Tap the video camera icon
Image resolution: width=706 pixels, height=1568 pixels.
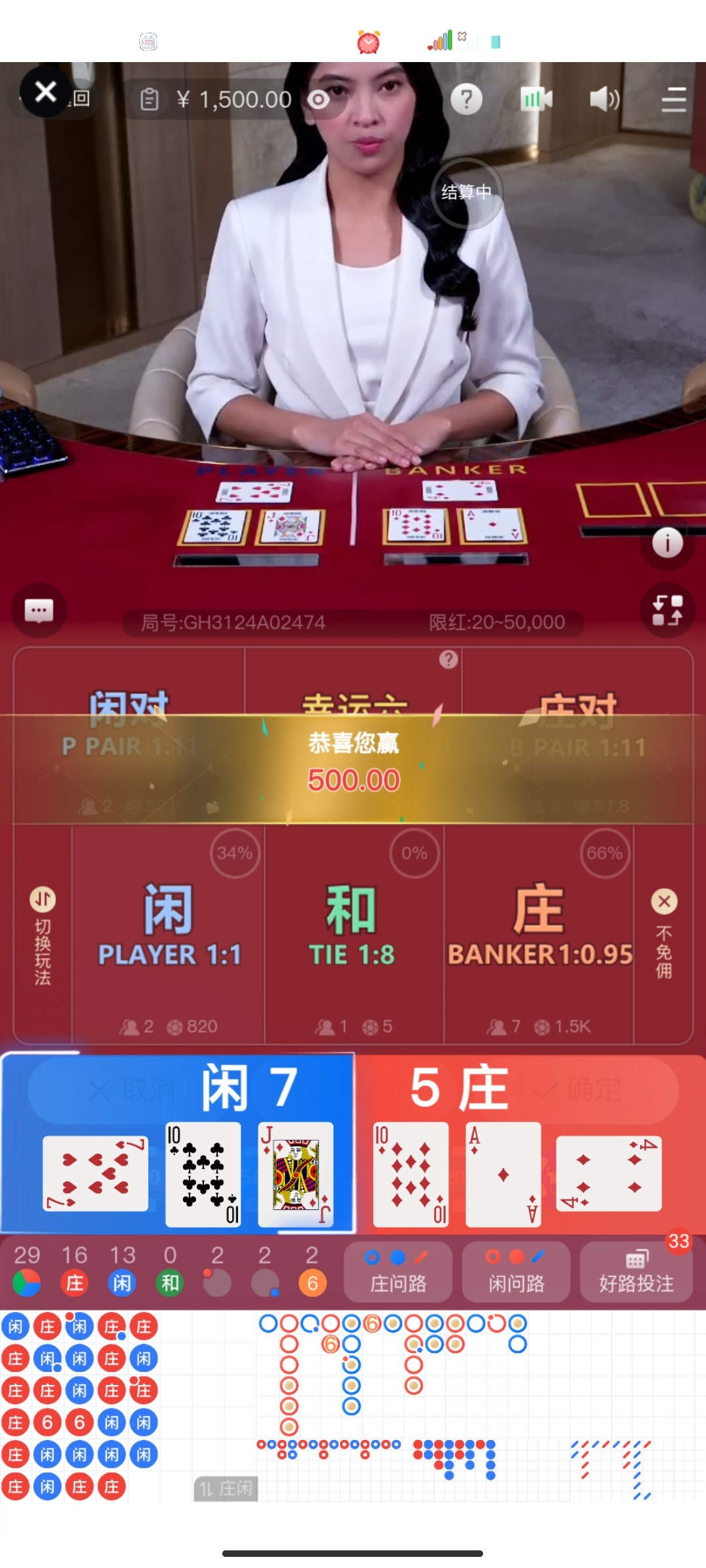(x=536, y=99)
